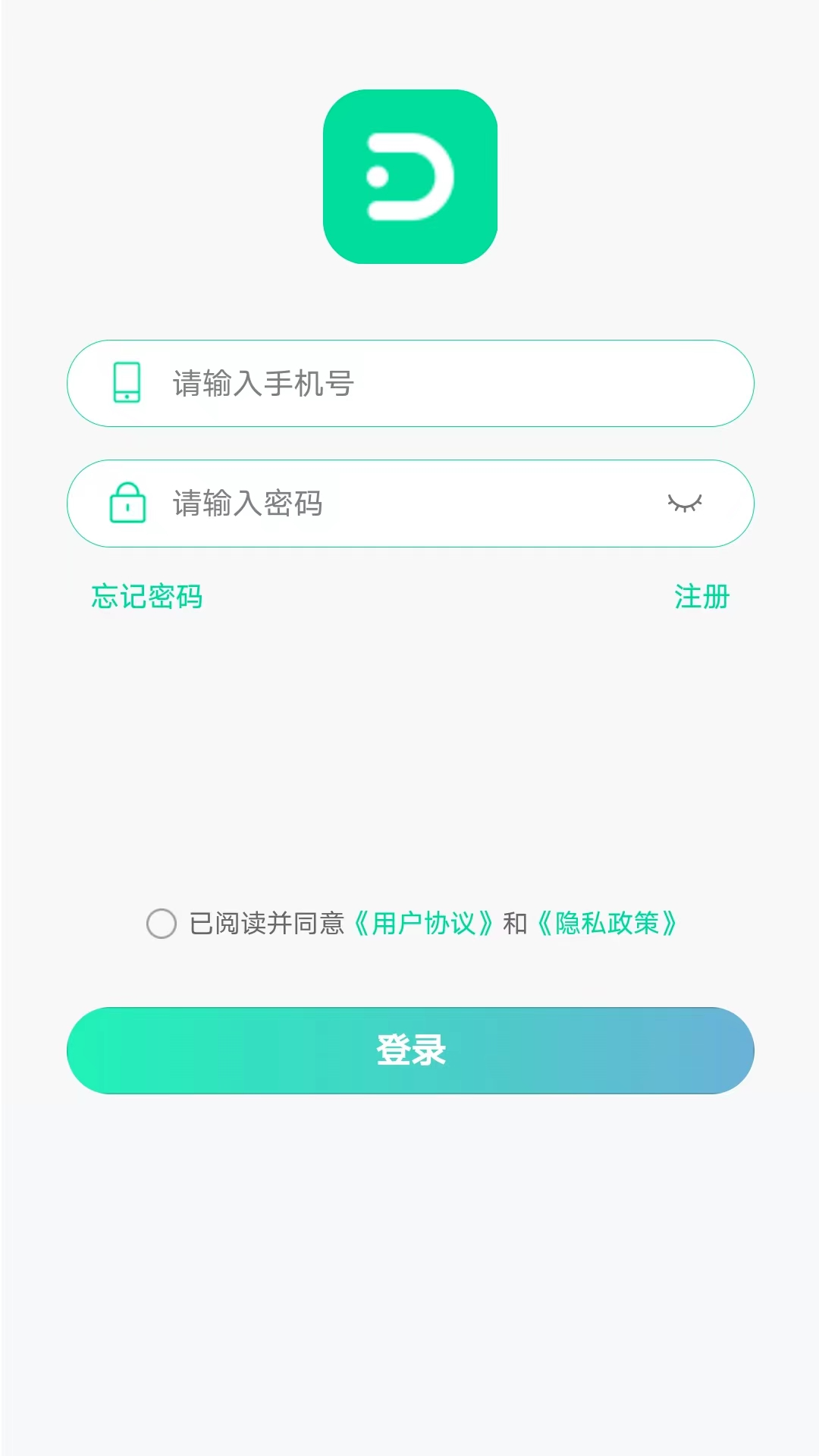This screenshot has height=1456, width=819.
Task: Click the phone icon in the mobile number field
Action: pyautogui.click(x=127, y=384)
